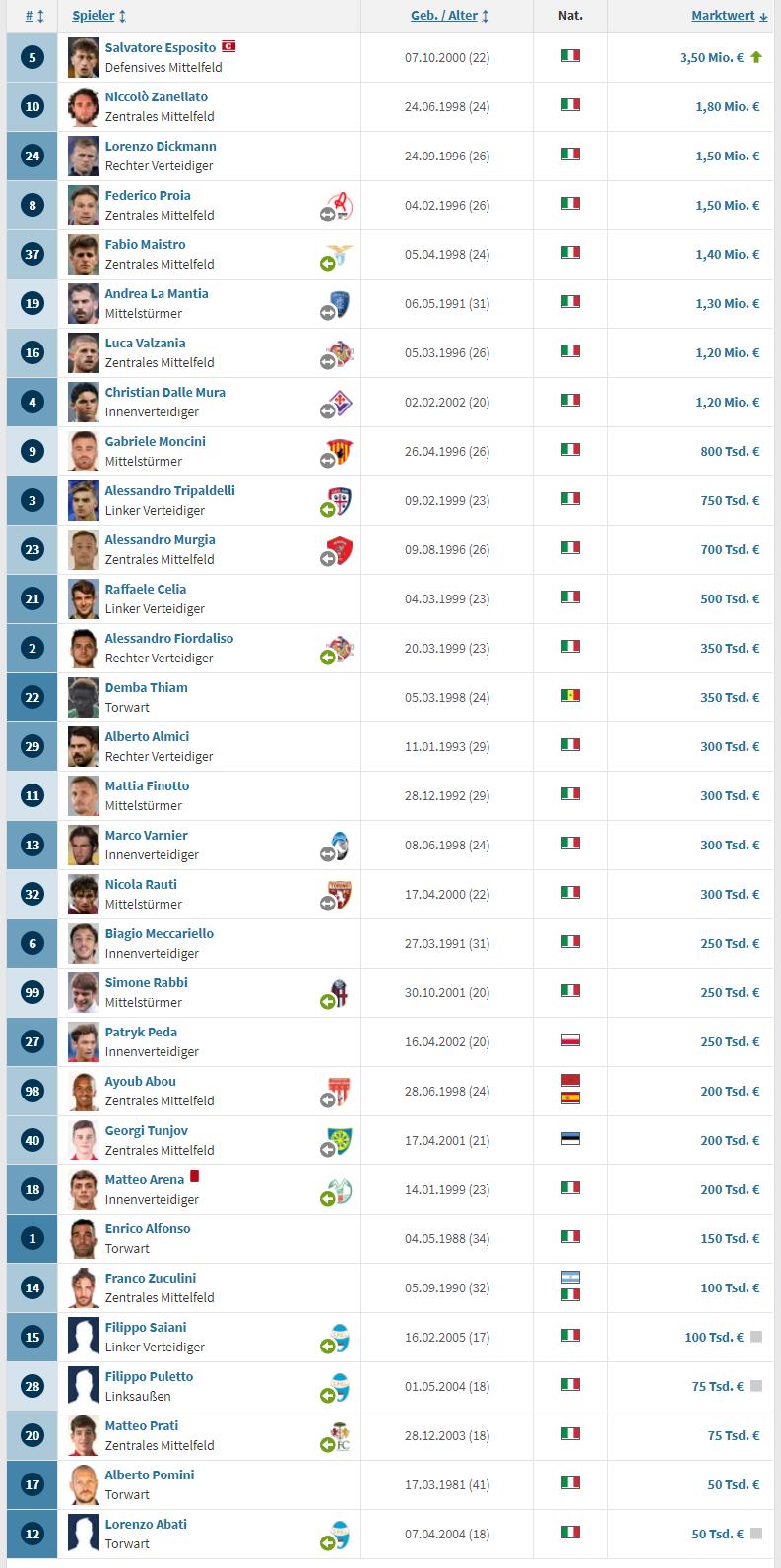Select Gabriele Moncini's name link
Viewport: 781px width, 1568px height.
point(156,441)
